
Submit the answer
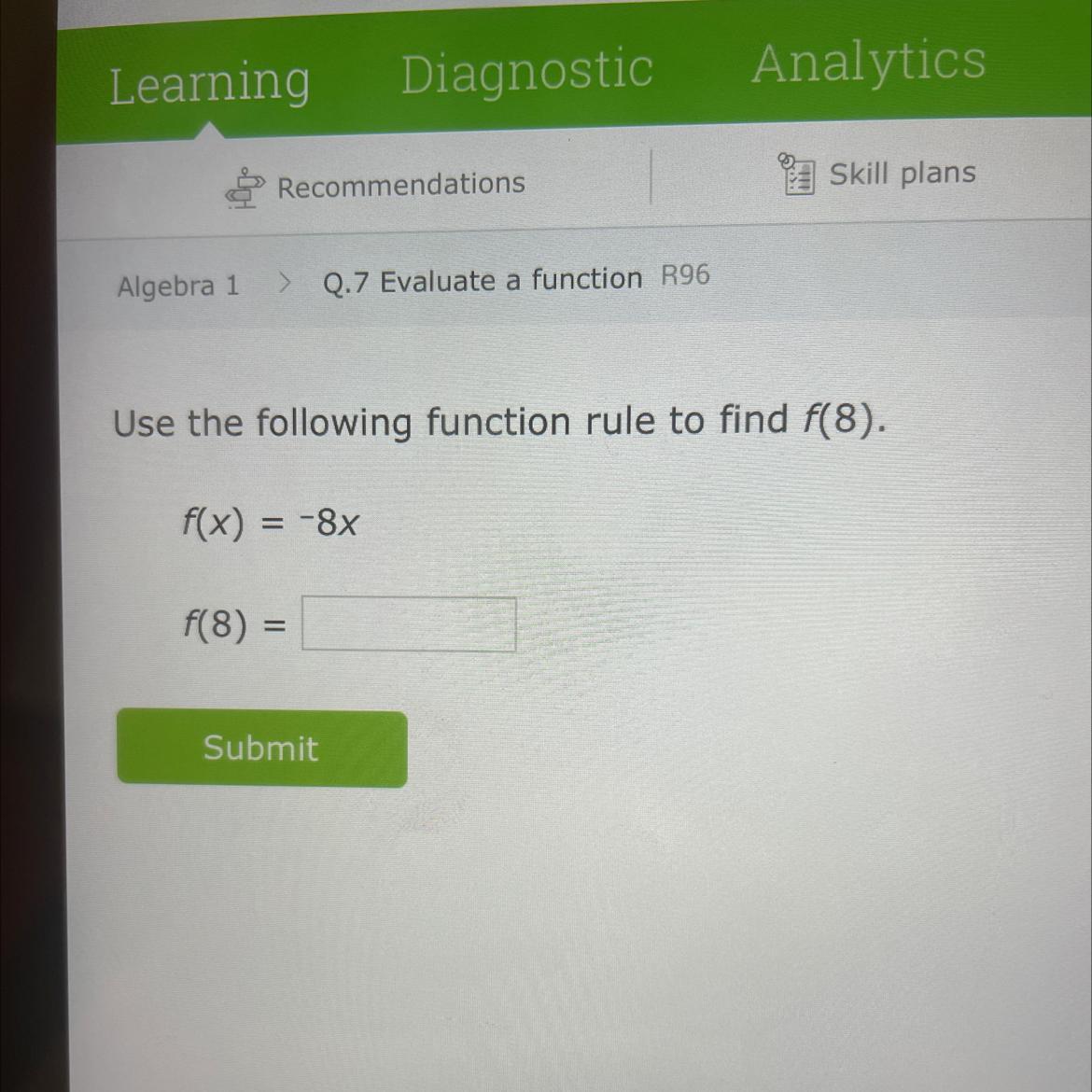(x=262, y=748)
